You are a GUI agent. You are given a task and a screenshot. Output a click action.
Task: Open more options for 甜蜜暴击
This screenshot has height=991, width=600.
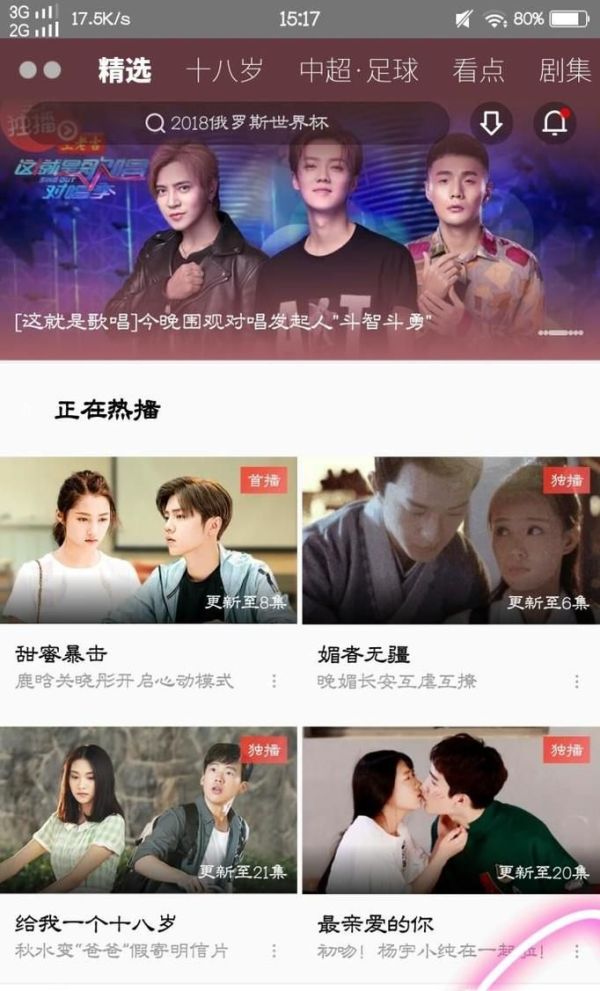pos(274,681)
